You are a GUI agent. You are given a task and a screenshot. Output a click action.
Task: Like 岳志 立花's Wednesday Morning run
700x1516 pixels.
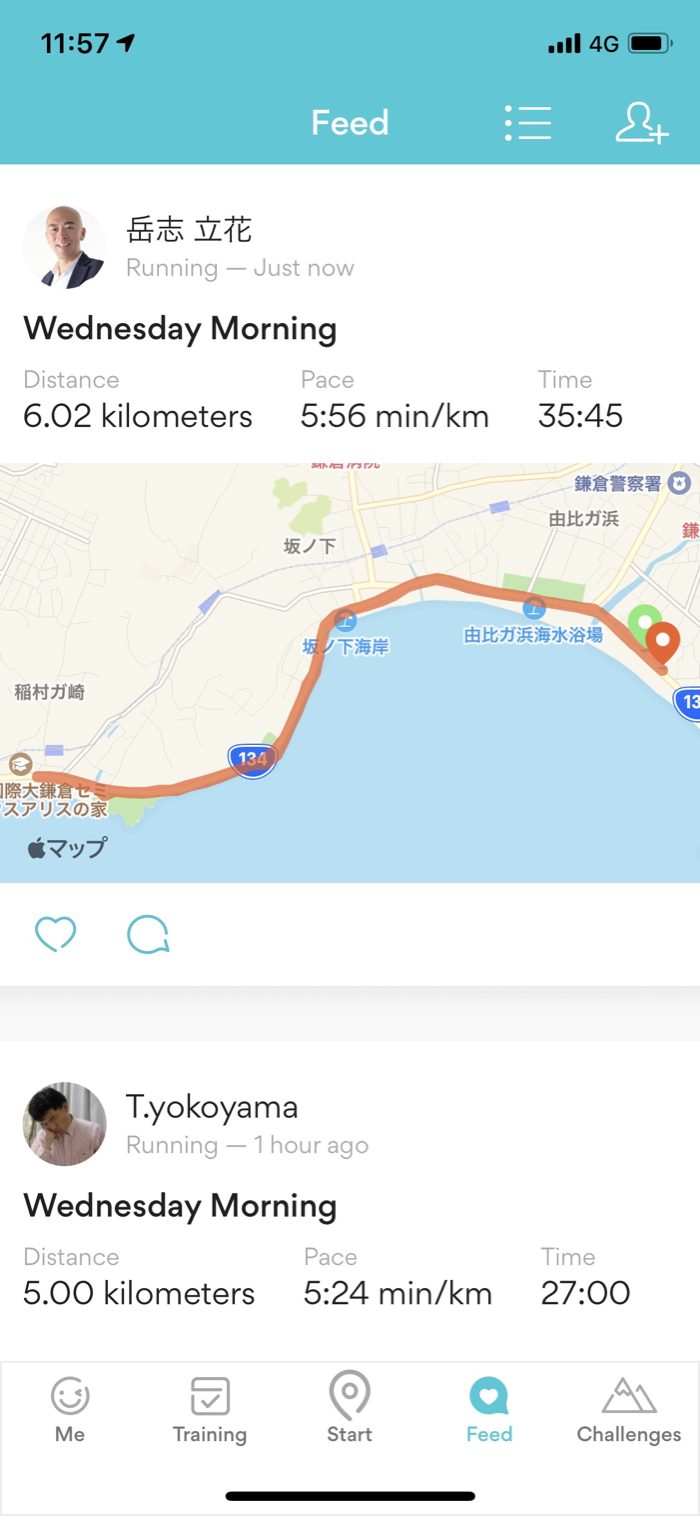click(x=55, y=934)
